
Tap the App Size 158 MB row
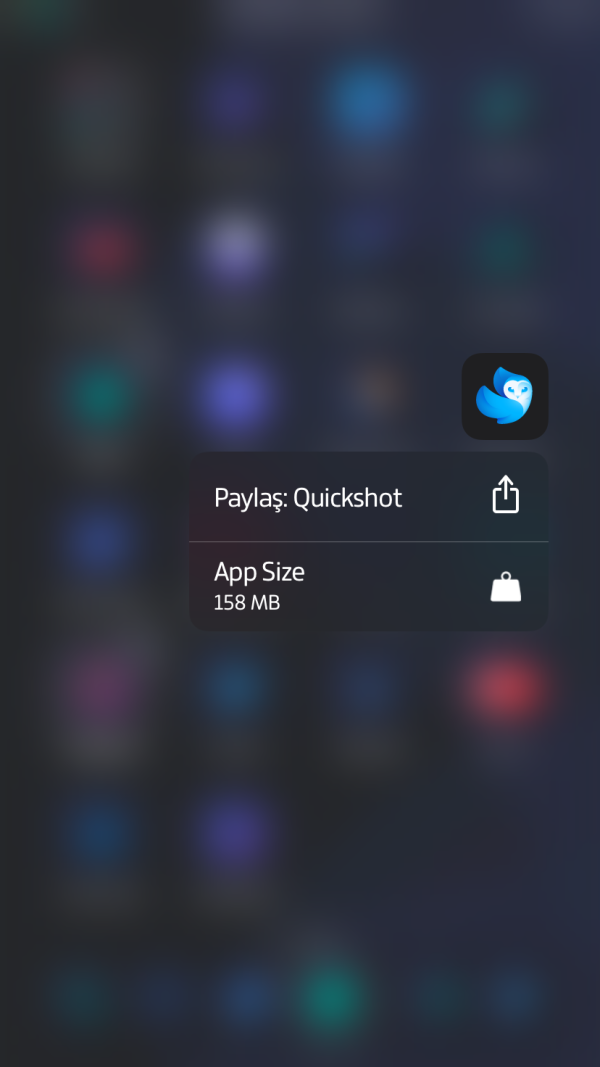pyautogui.click(x=368, y=586)
